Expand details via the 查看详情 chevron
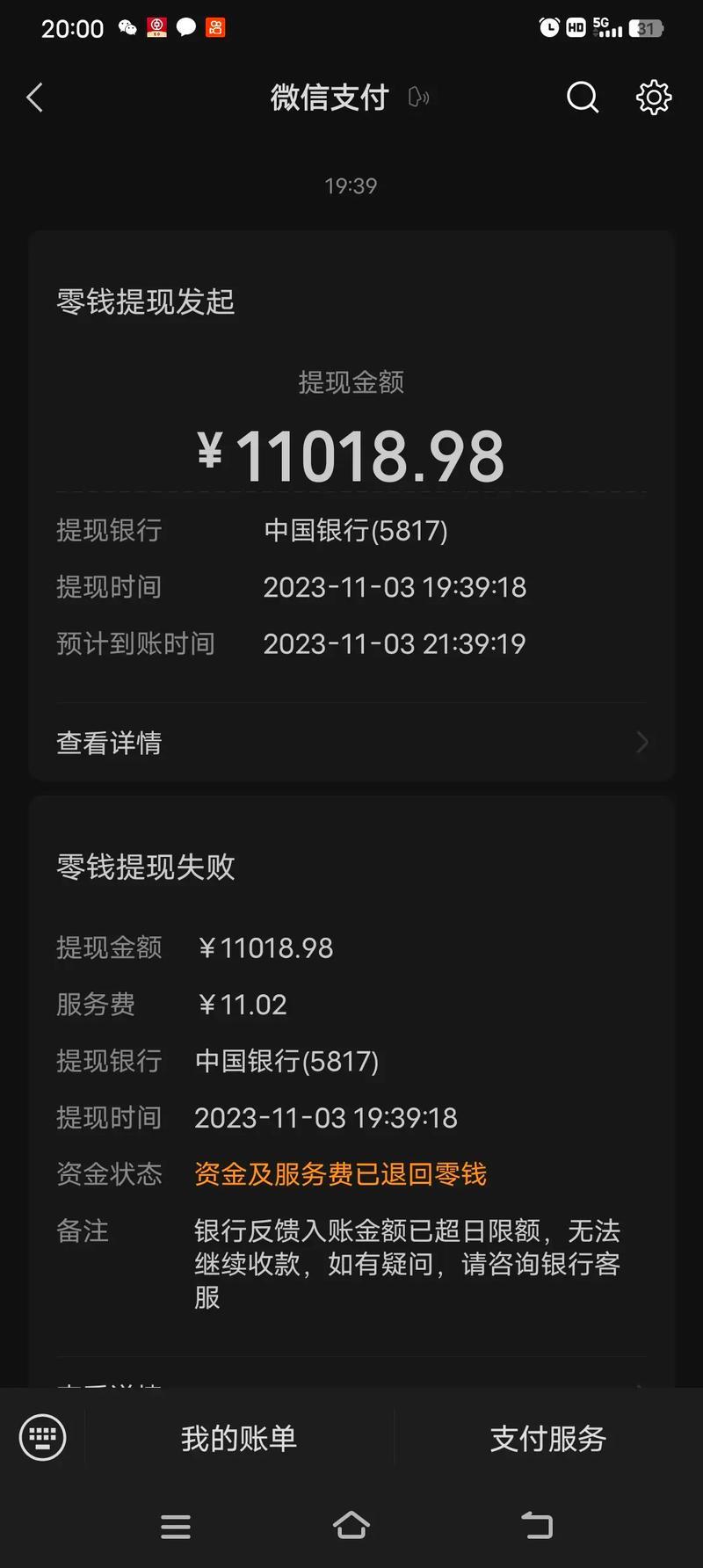The image size is (703, 1568). [x=642, y=742]
